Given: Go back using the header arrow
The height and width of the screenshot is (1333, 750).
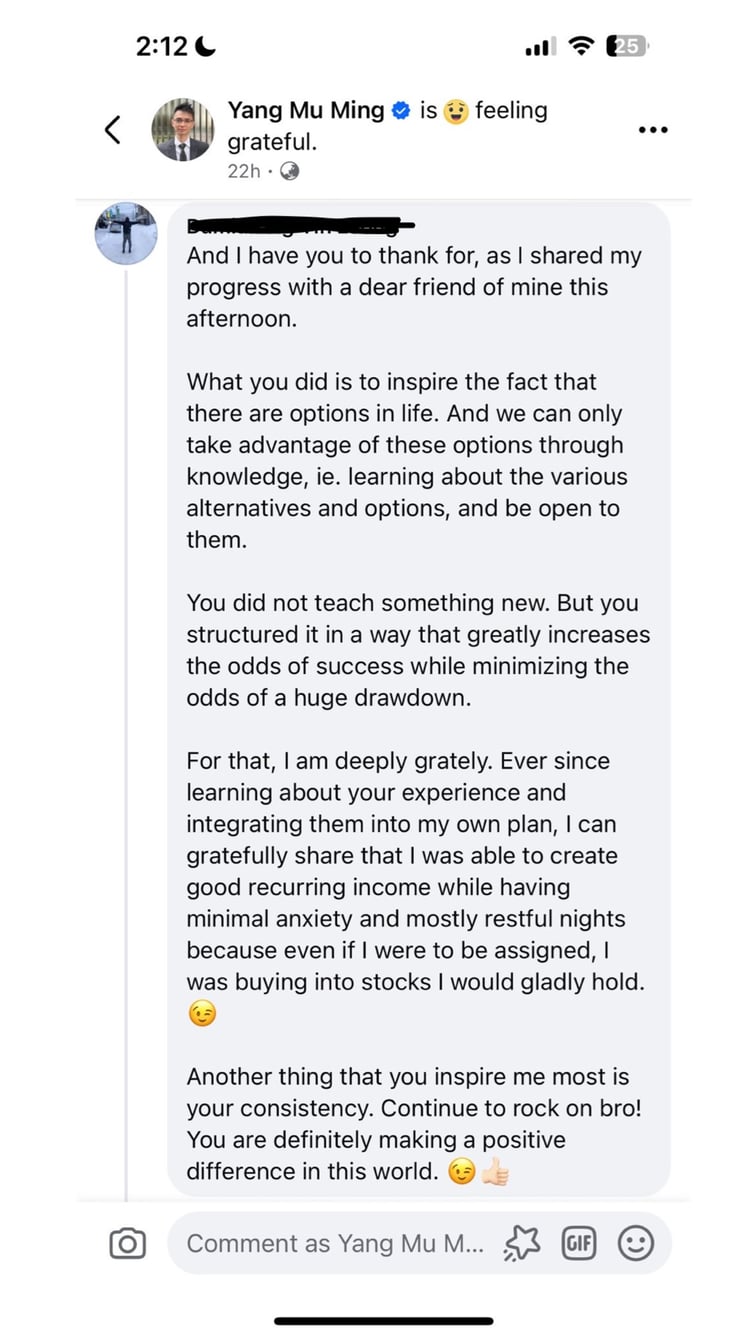Looking at the screenshot, I should [x=113, y=129].
